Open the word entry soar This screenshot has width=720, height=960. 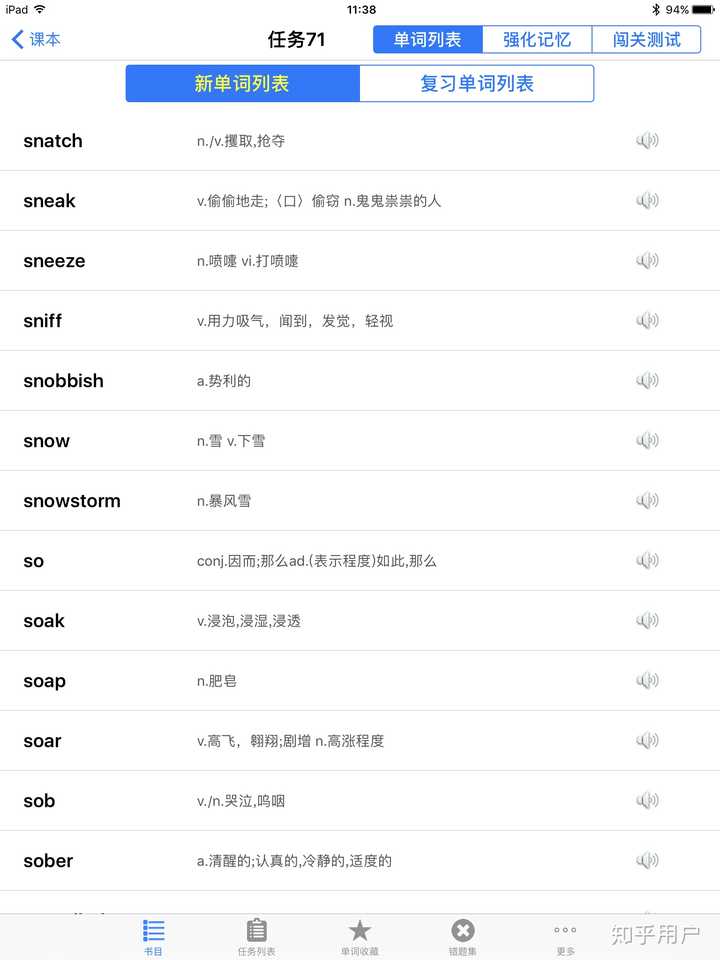coord(360,741)
